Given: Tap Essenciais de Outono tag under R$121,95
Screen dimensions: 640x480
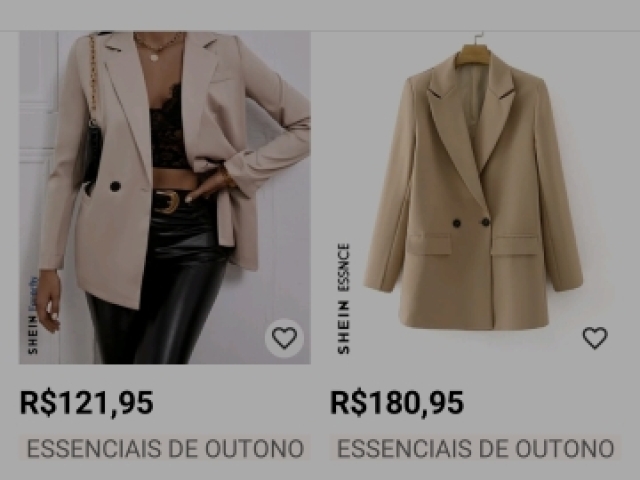Looking at the screenshot, I should [165, 448].
